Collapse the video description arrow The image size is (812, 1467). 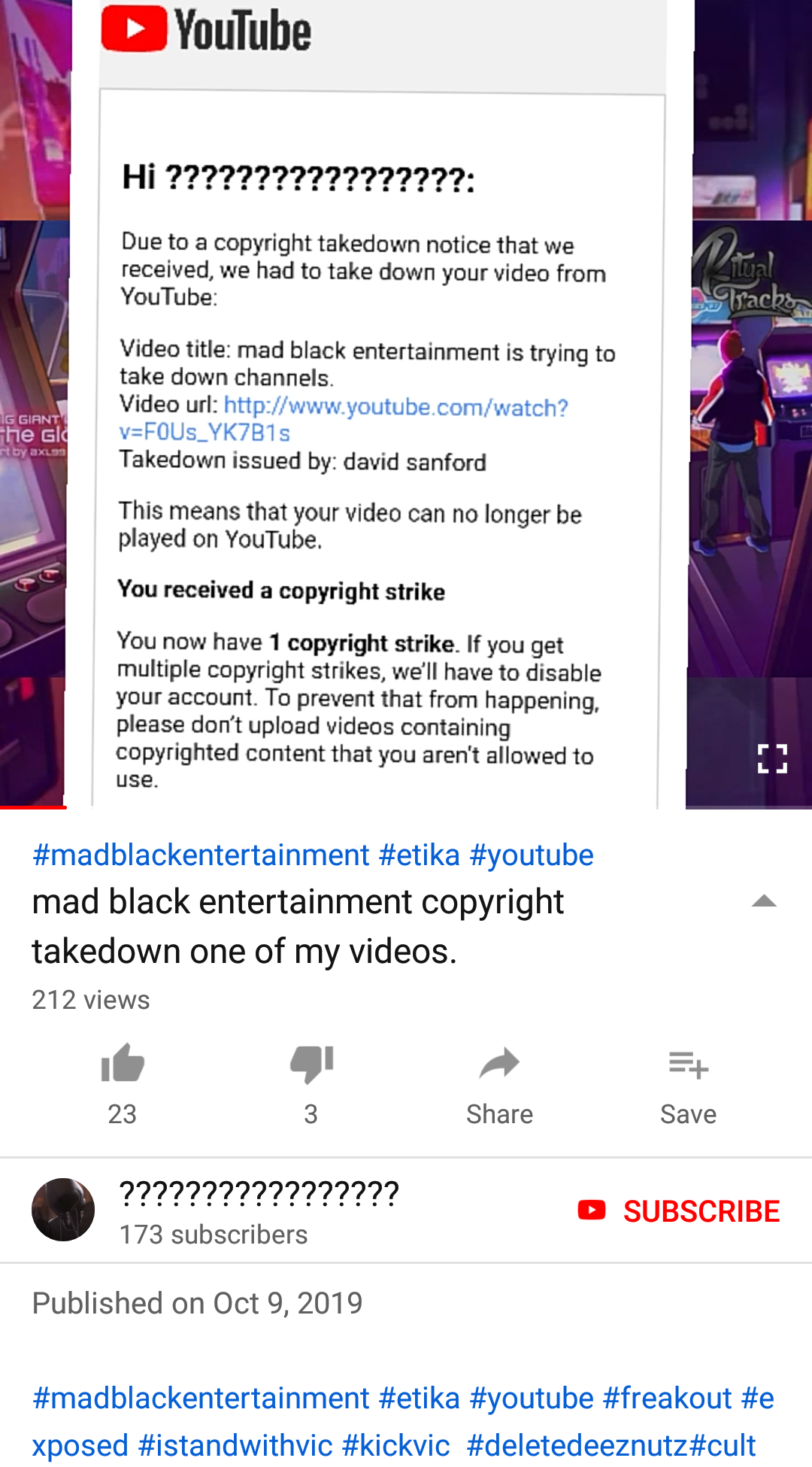(764, 901)
